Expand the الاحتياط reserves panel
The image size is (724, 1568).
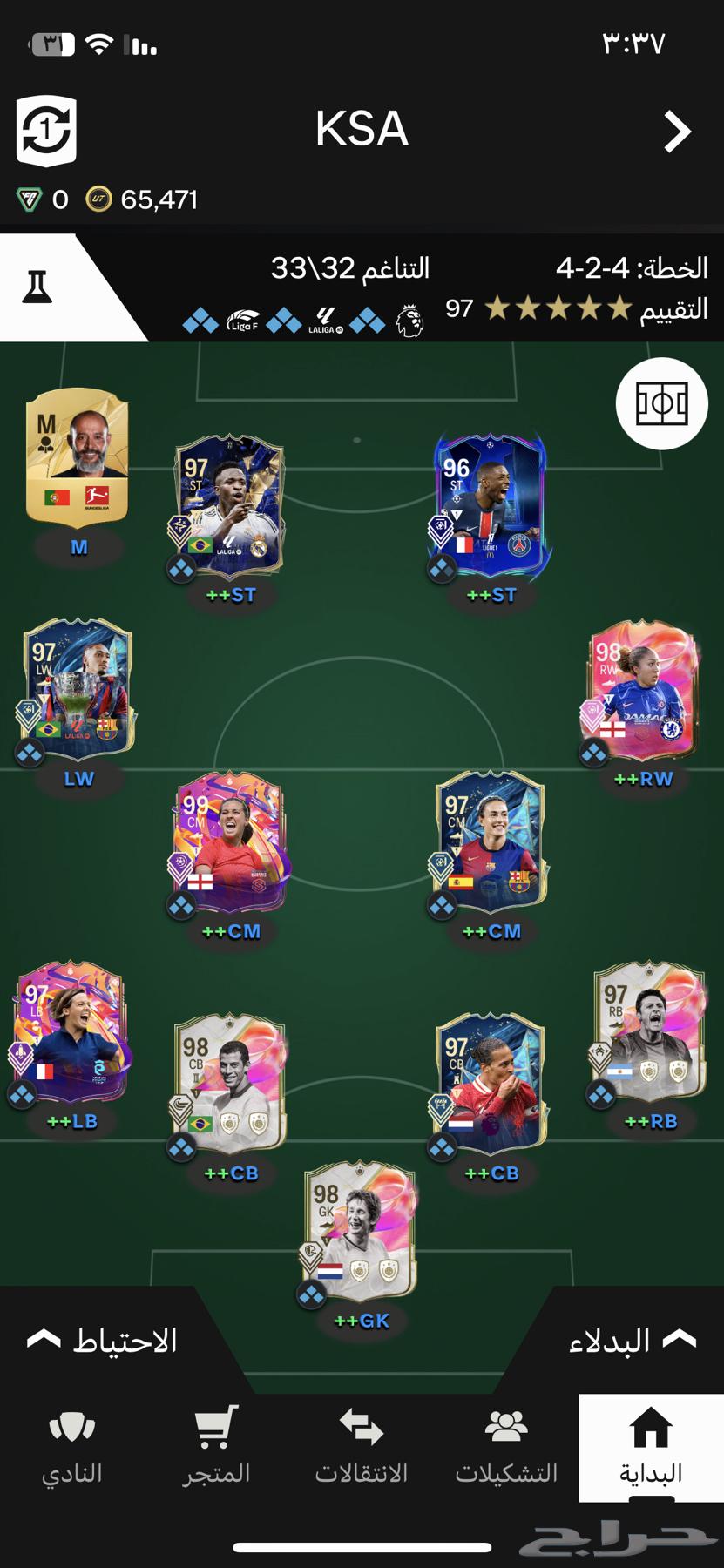[x=103, y=1341]
